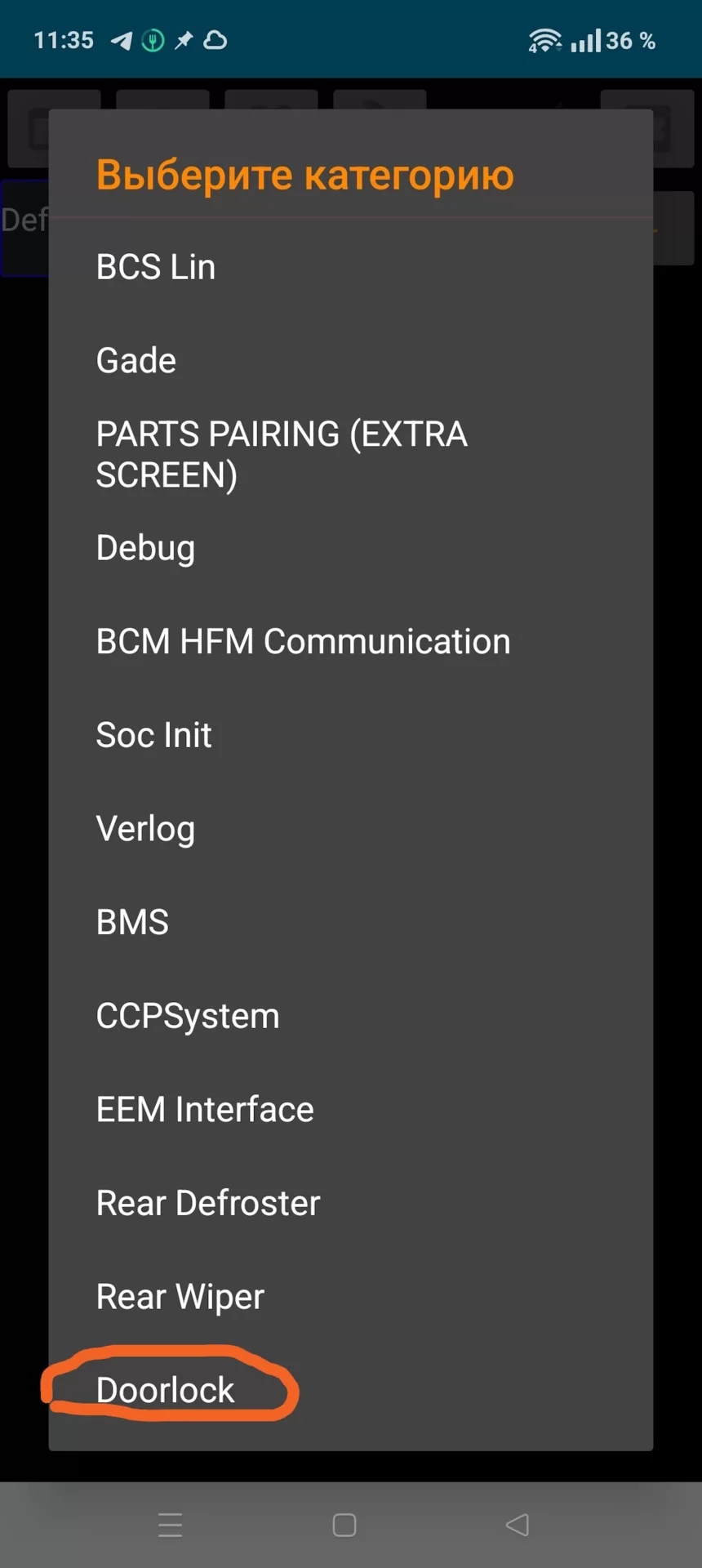Go back with the system back button
The width and height of the screenshot is (702, 1568).
[518, 1525]
